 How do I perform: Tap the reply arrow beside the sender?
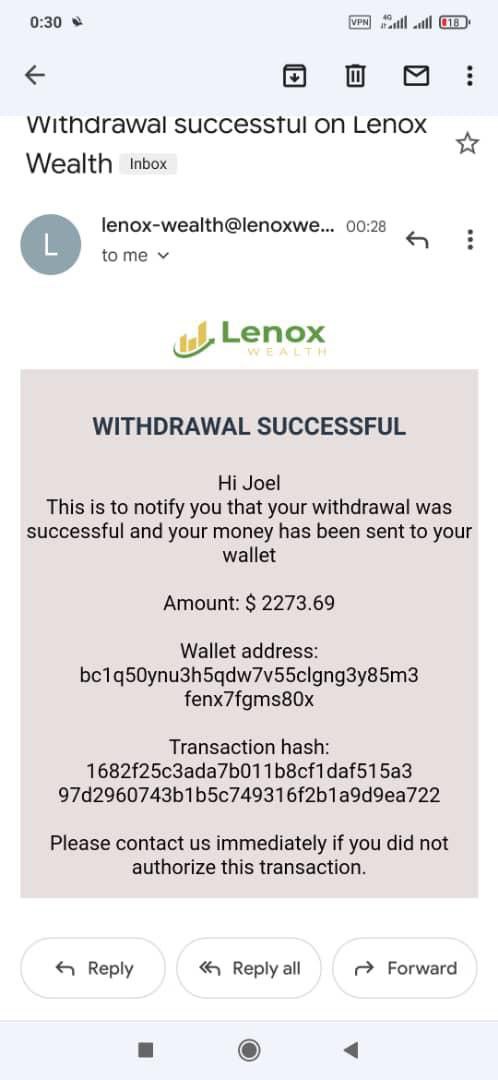click(417, 240)
